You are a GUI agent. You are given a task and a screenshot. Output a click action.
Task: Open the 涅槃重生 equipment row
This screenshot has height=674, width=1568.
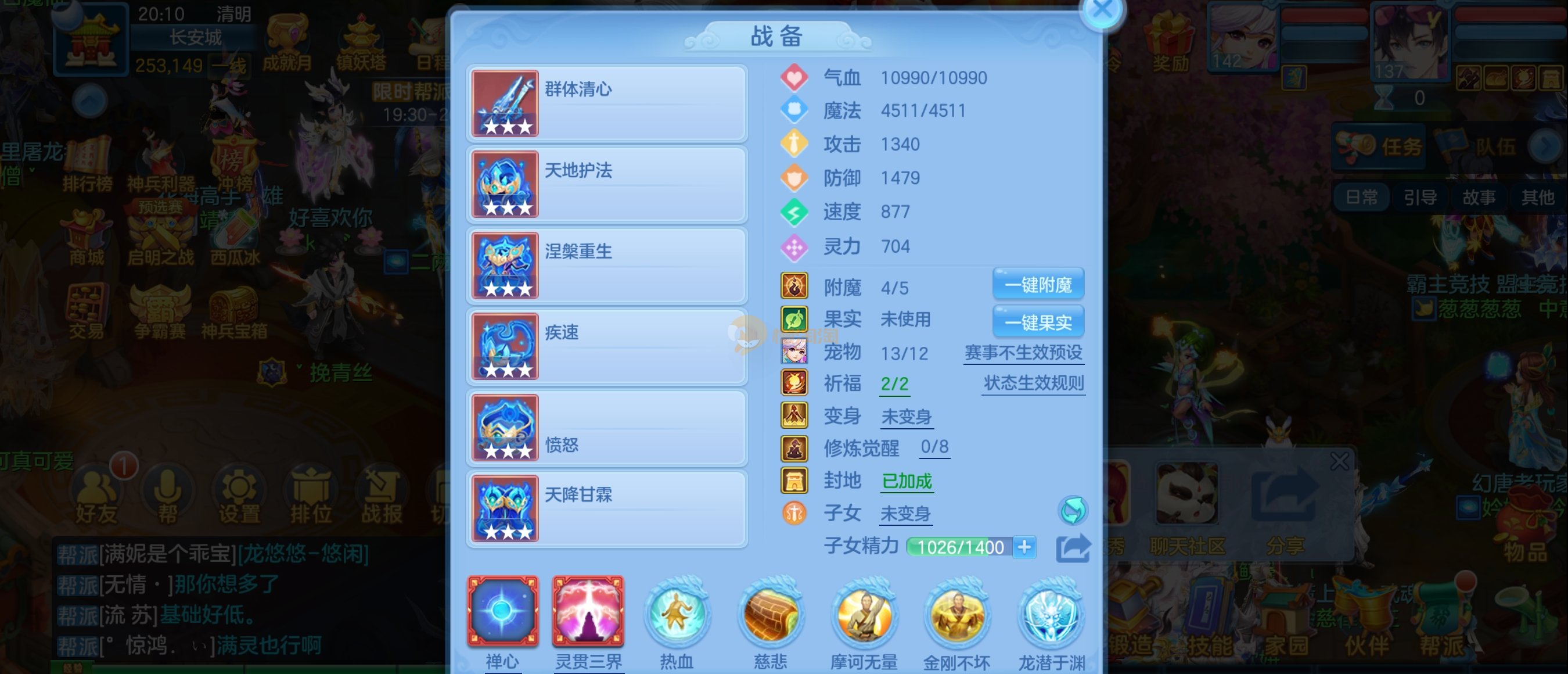coord(607,266)
